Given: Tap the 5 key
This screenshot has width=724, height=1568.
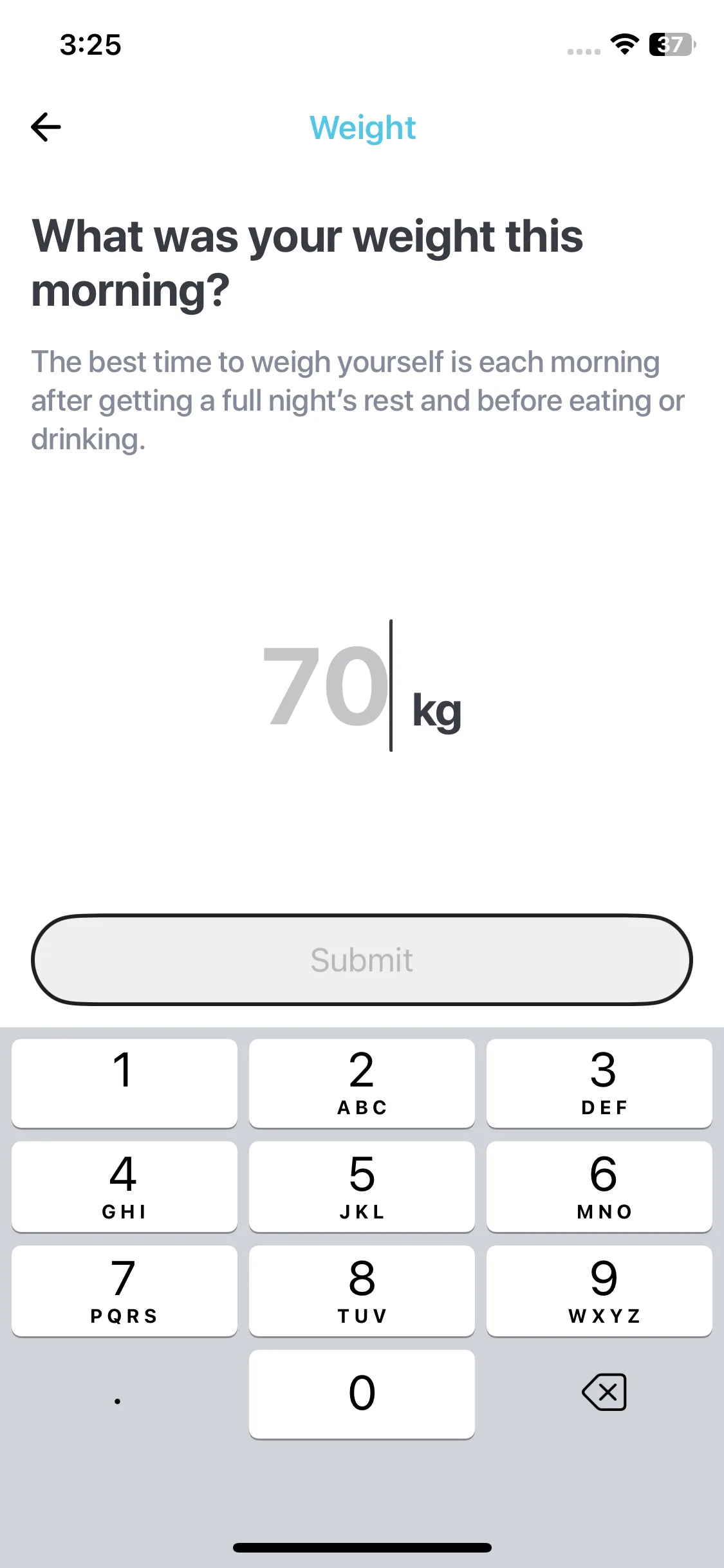Looking at the screenshot, I should click(x=362, y=1186).
